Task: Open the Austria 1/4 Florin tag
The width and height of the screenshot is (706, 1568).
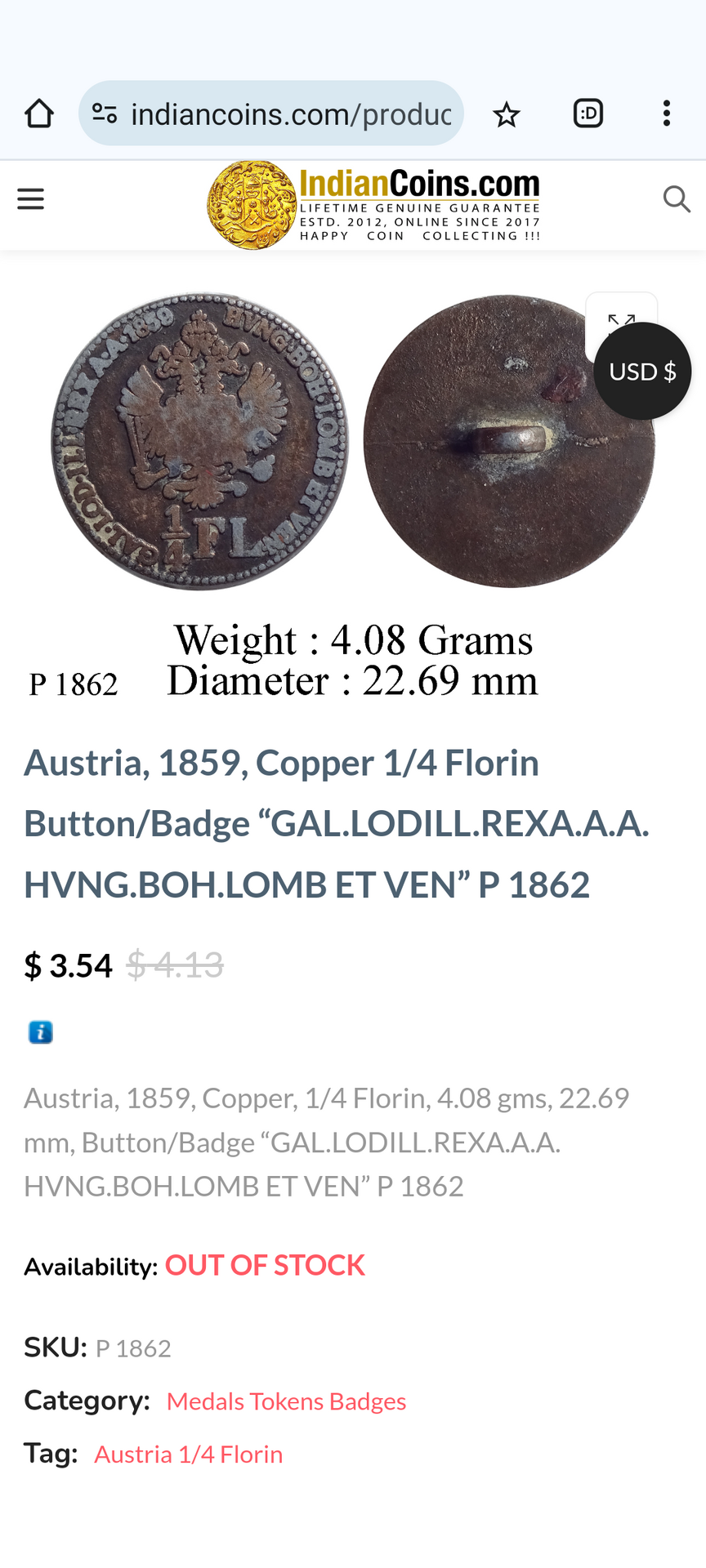Action: [189, 1454]
